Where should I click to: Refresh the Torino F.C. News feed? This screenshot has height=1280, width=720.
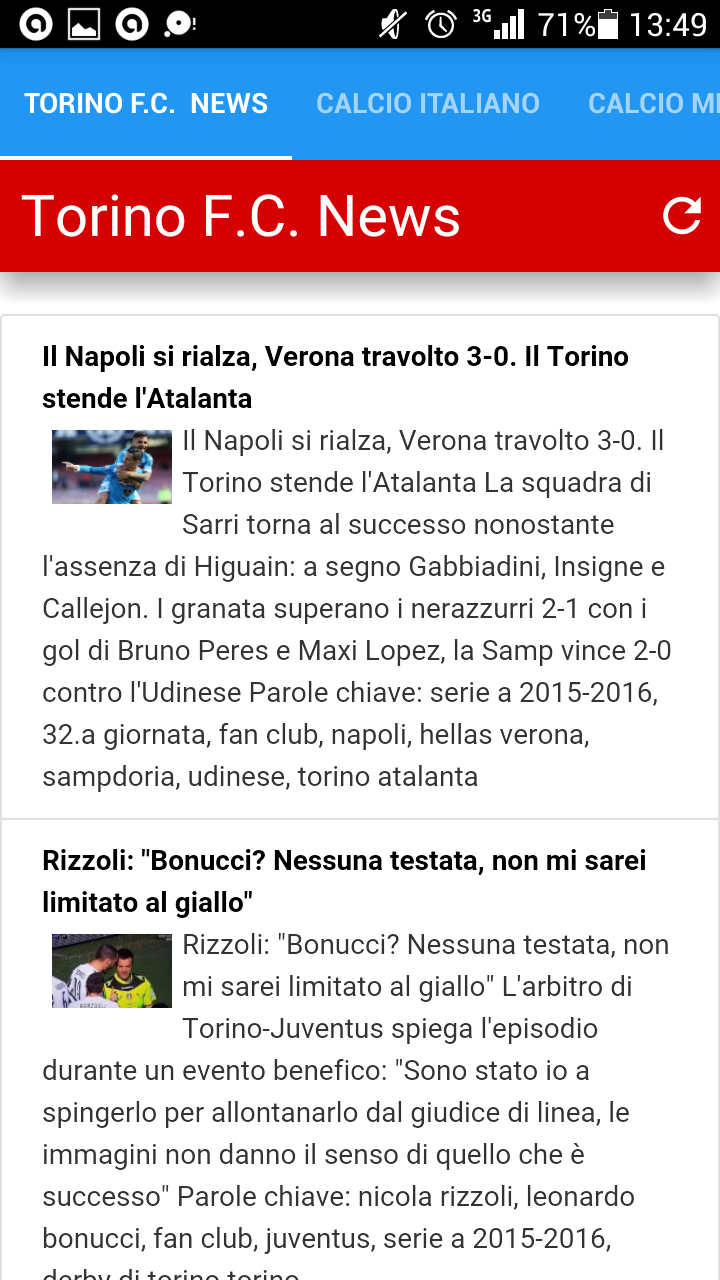click(x=682, y=216)
